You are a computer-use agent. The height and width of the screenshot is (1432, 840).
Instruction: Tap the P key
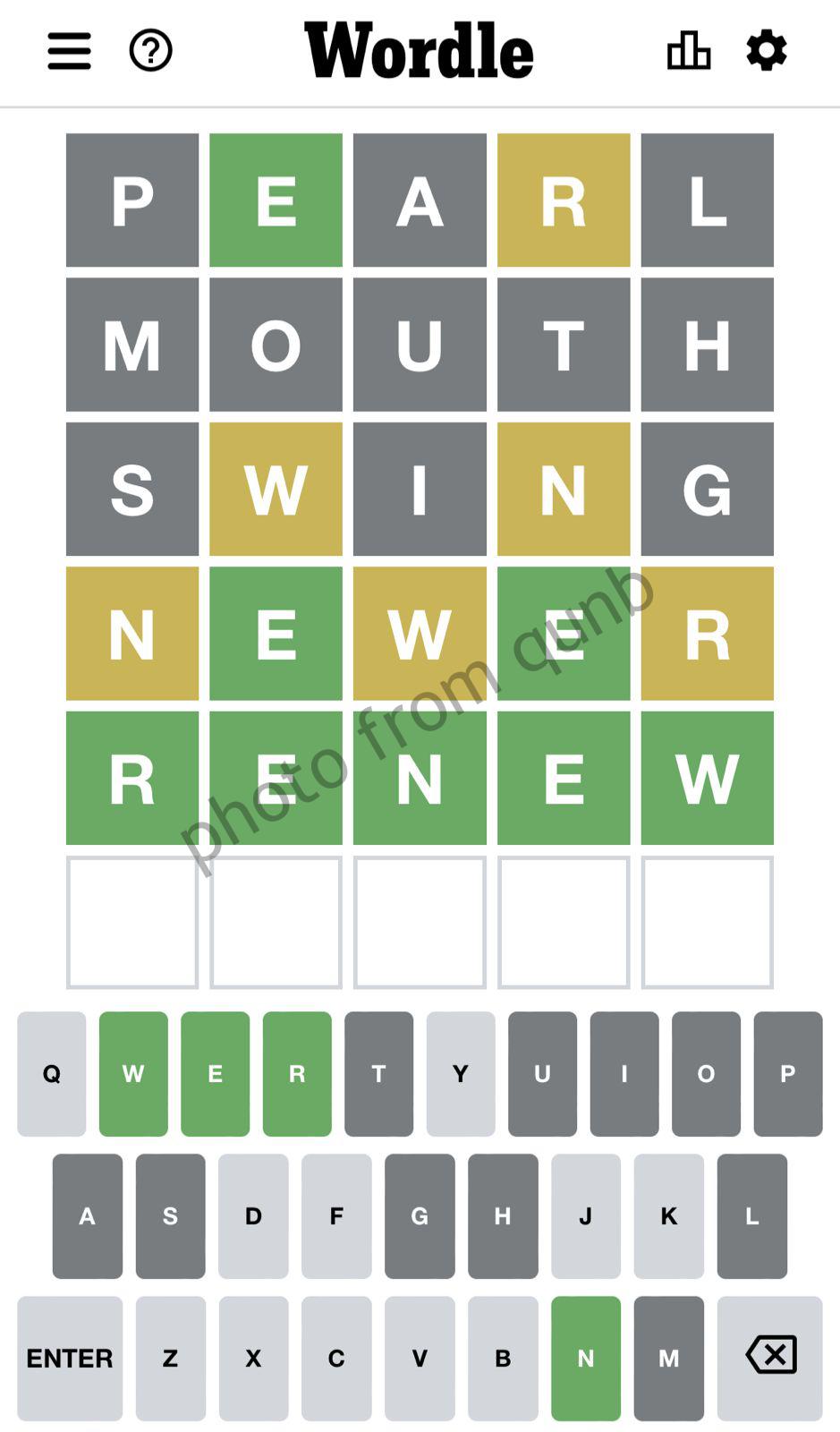click(787, 1073)
